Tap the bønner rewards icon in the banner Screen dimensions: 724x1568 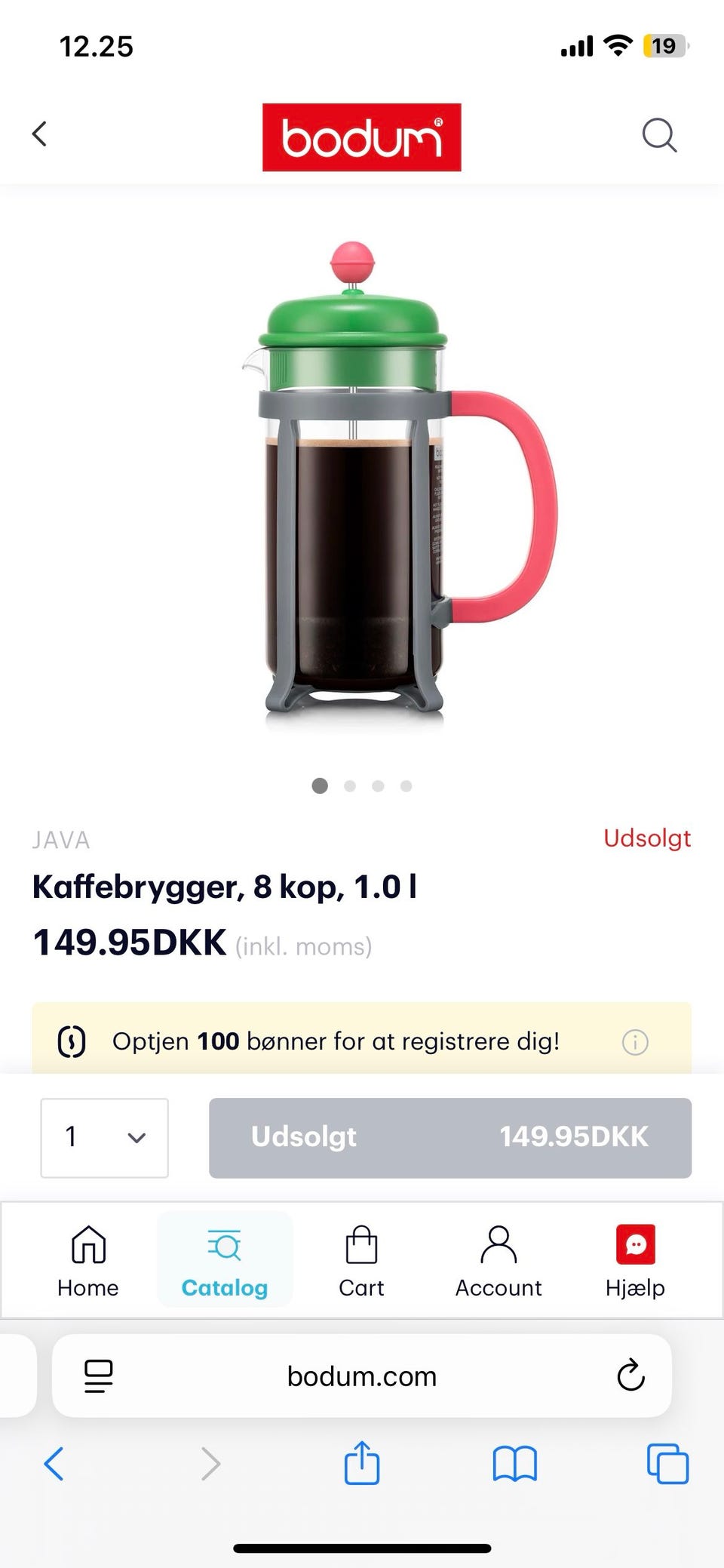click(x=72, y=1041)
